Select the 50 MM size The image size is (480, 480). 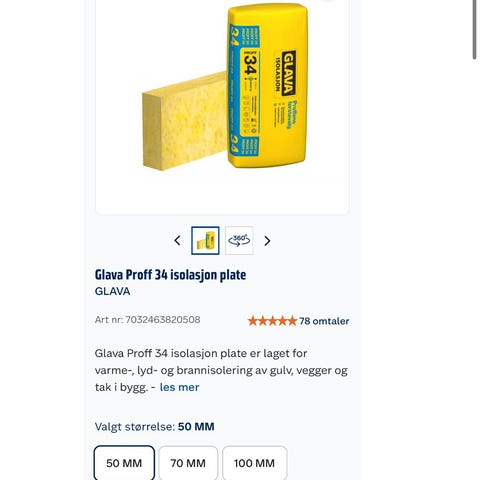click(x=124, y=463)
